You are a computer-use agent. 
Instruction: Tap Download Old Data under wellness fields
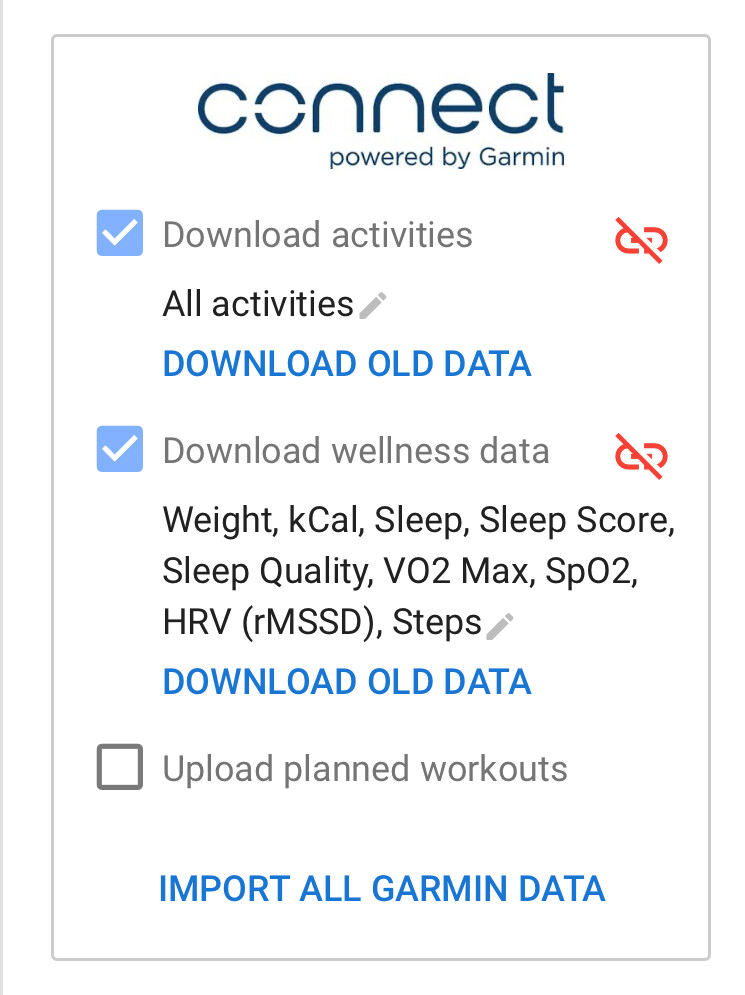tap(346, 682)
